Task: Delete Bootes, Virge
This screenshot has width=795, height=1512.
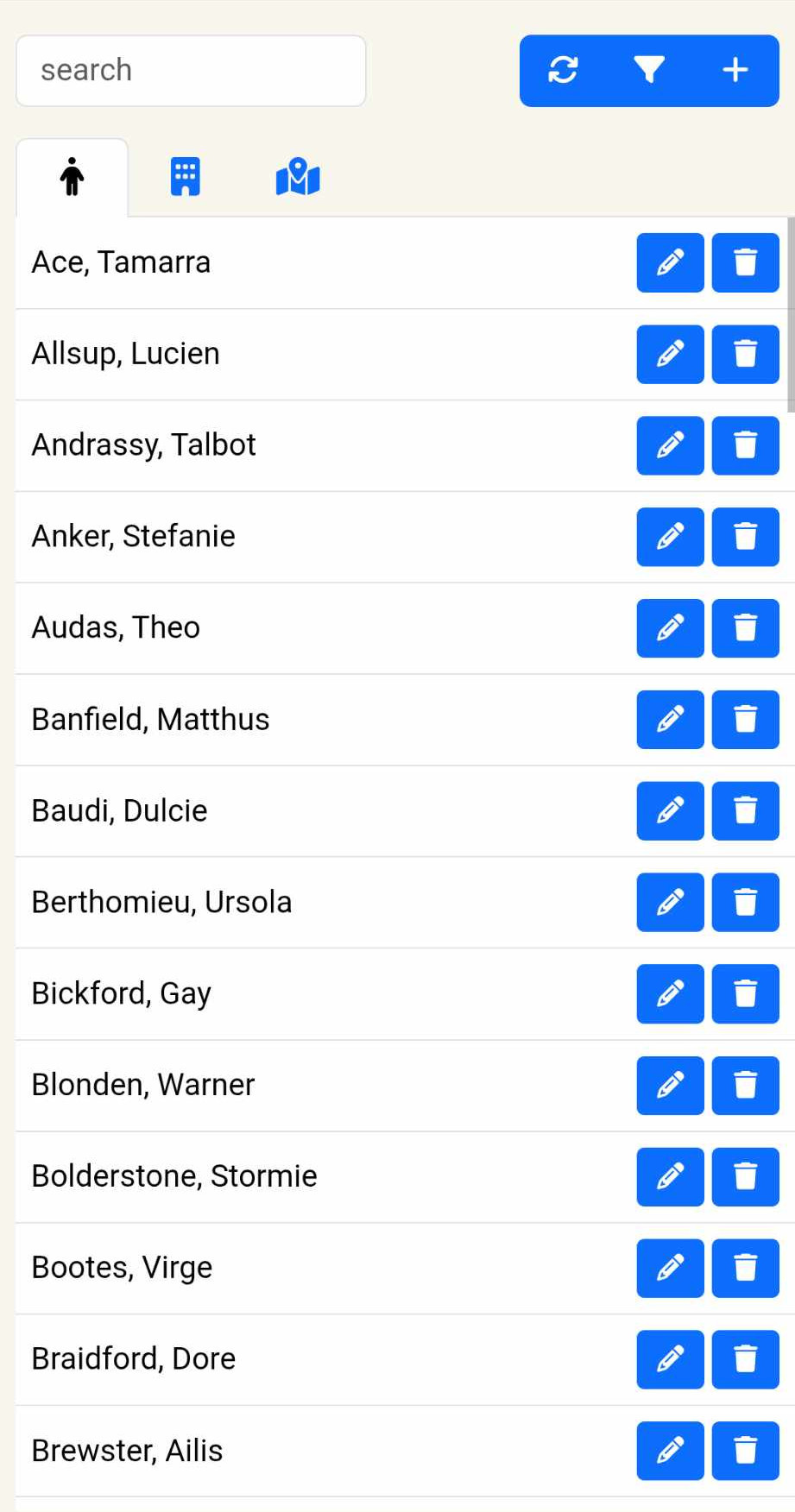Action: tap(745, 1269)
